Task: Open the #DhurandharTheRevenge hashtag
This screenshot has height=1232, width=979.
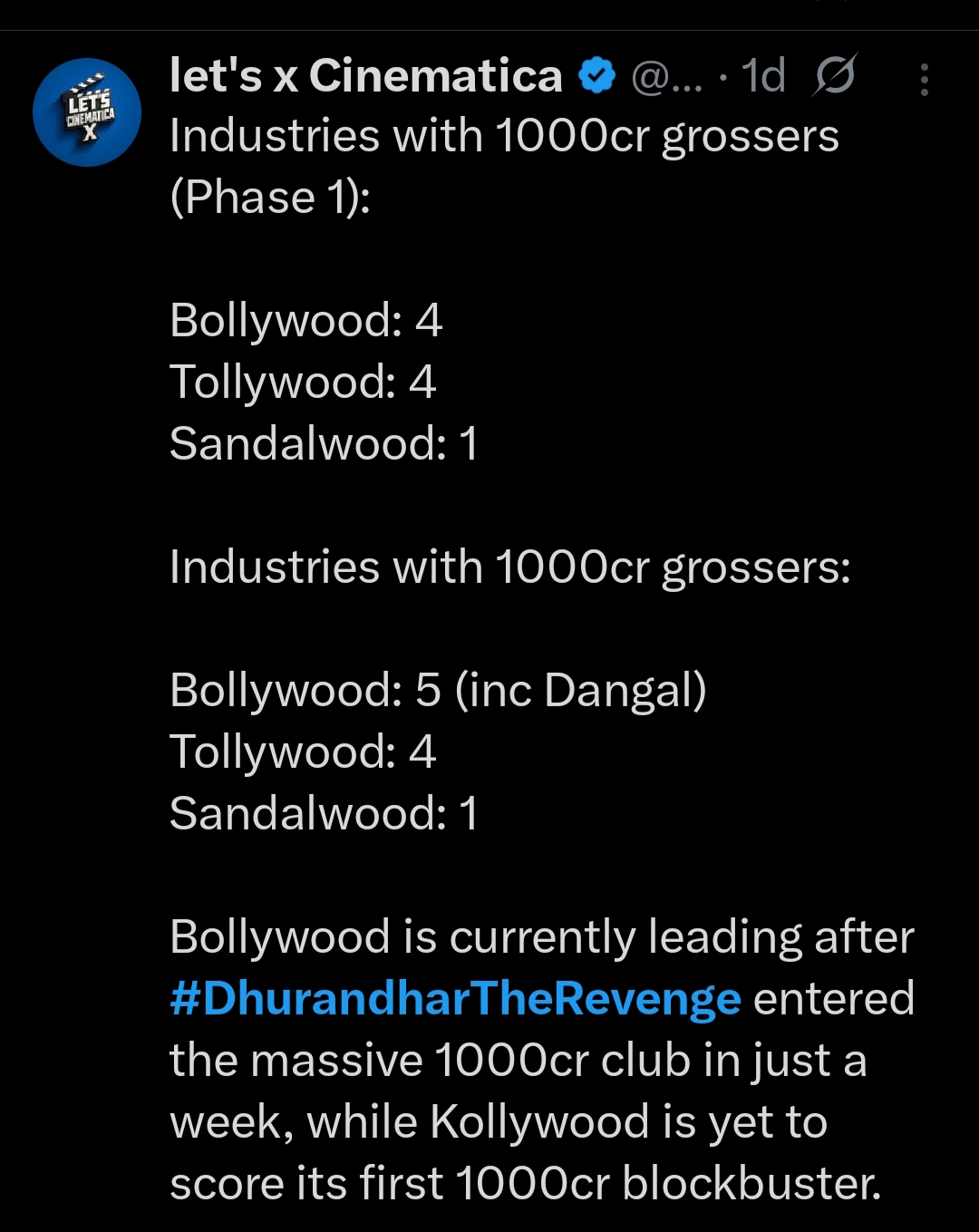Action: point(455,999)
